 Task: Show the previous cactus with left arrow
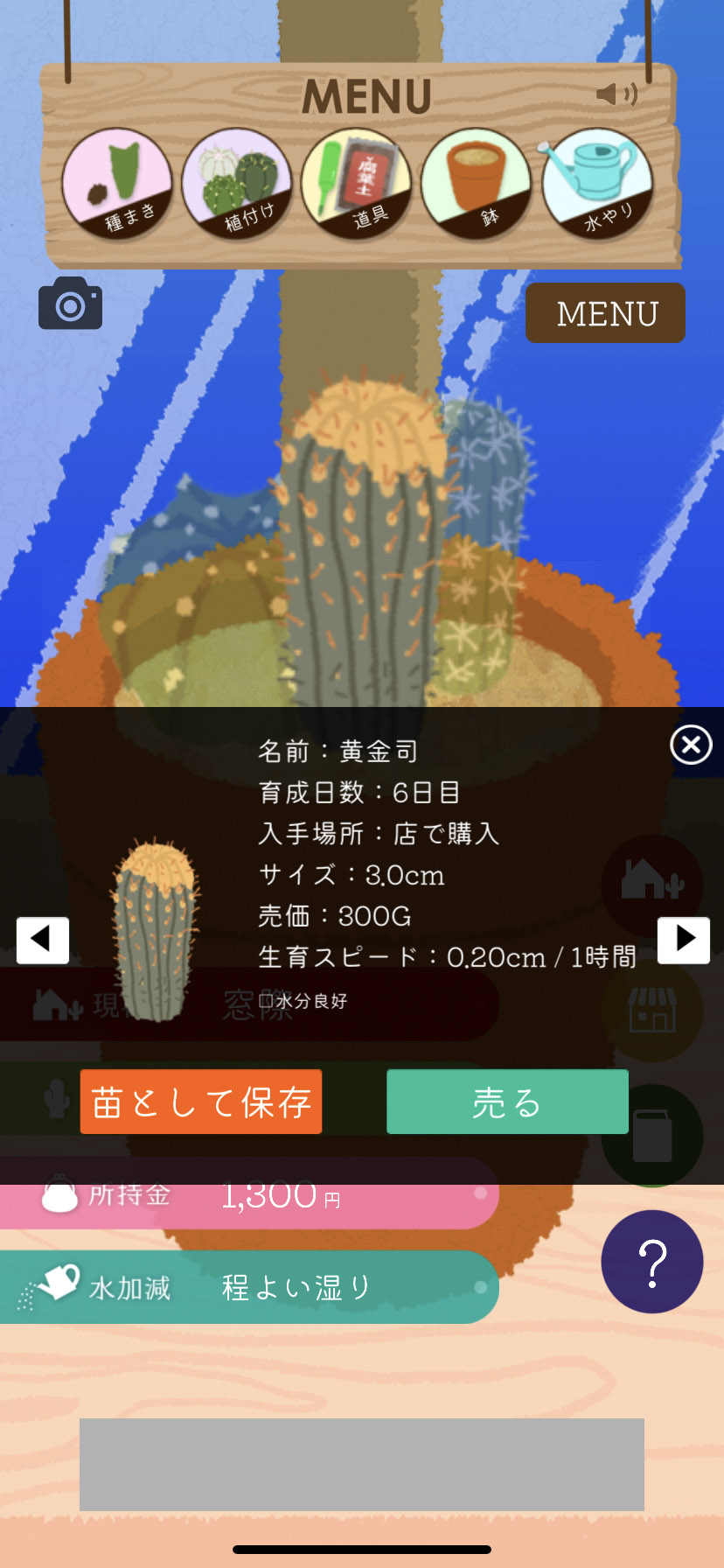(x=43, y=941)
